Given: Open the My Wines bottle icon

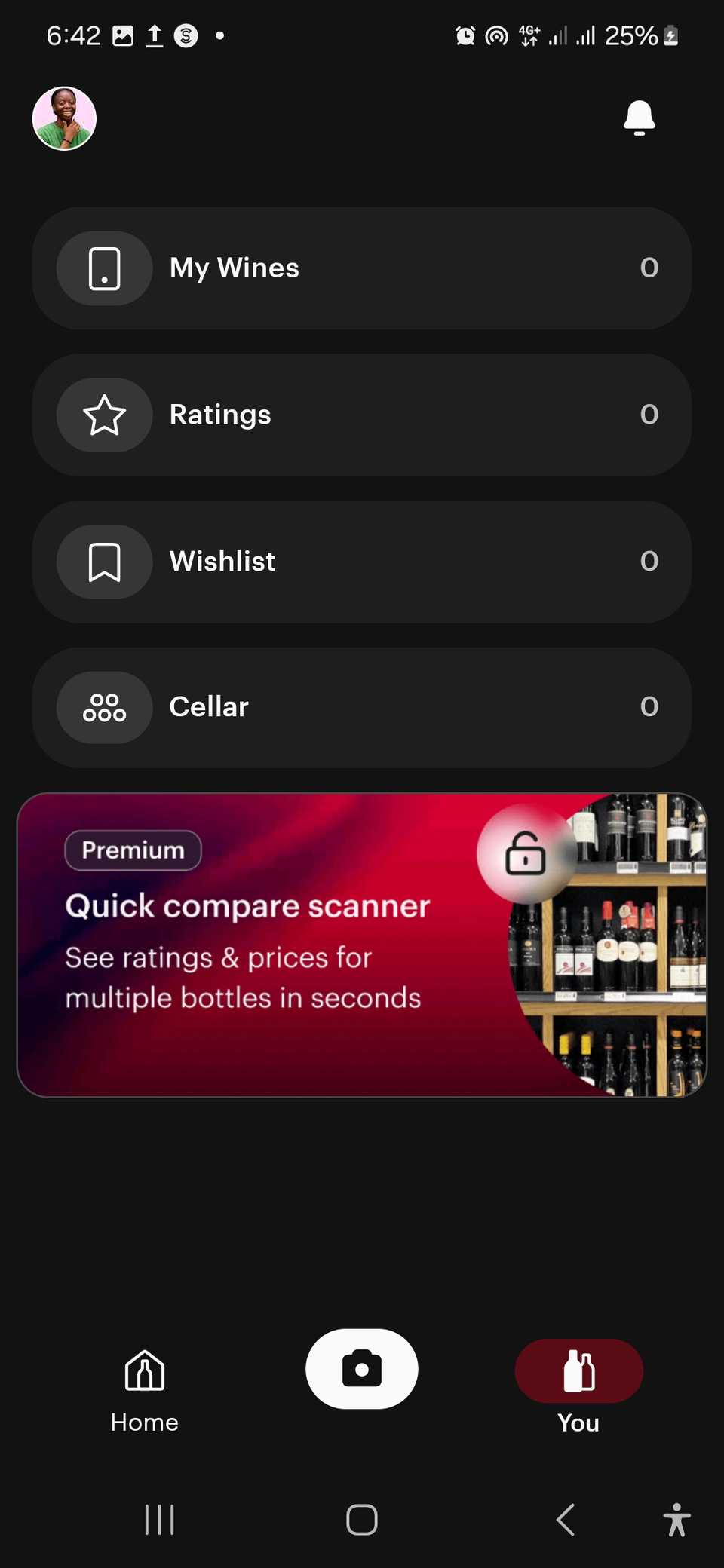Looking at the screenshot, I should pos(105,268).
